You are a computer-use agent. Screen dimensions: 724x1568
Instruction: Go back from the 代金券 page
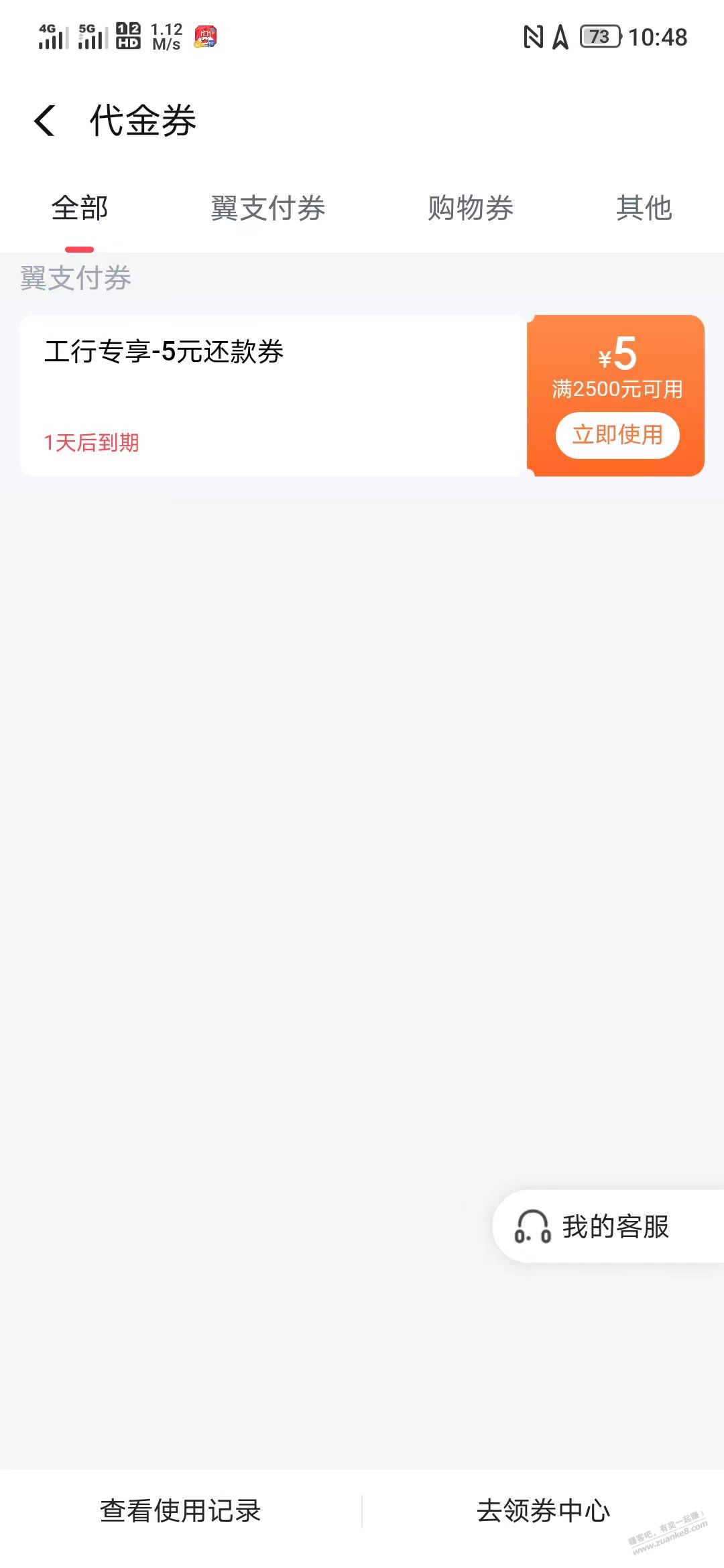(x=45, y=121)
